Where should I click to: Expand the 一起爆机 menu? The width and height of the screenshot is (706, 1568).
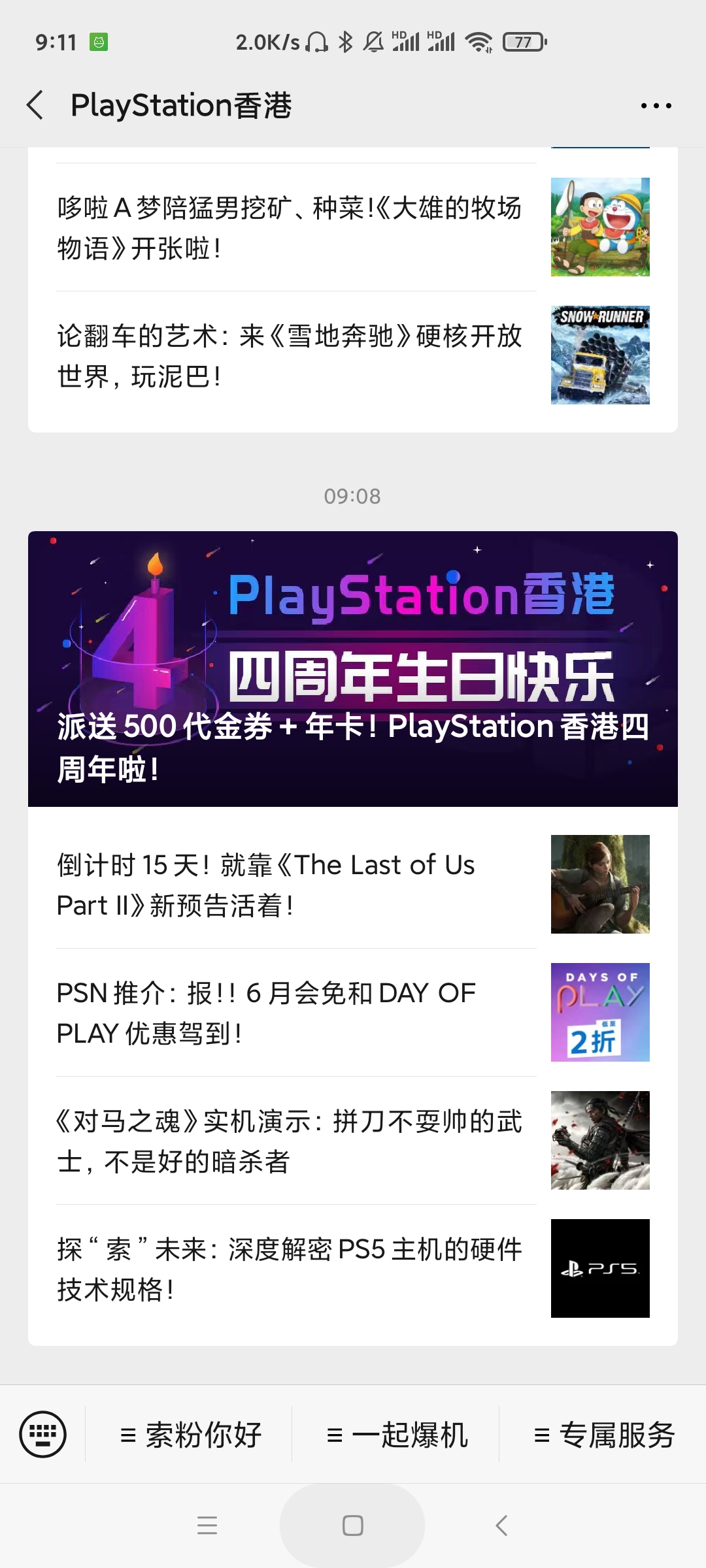pos(396,1435)
